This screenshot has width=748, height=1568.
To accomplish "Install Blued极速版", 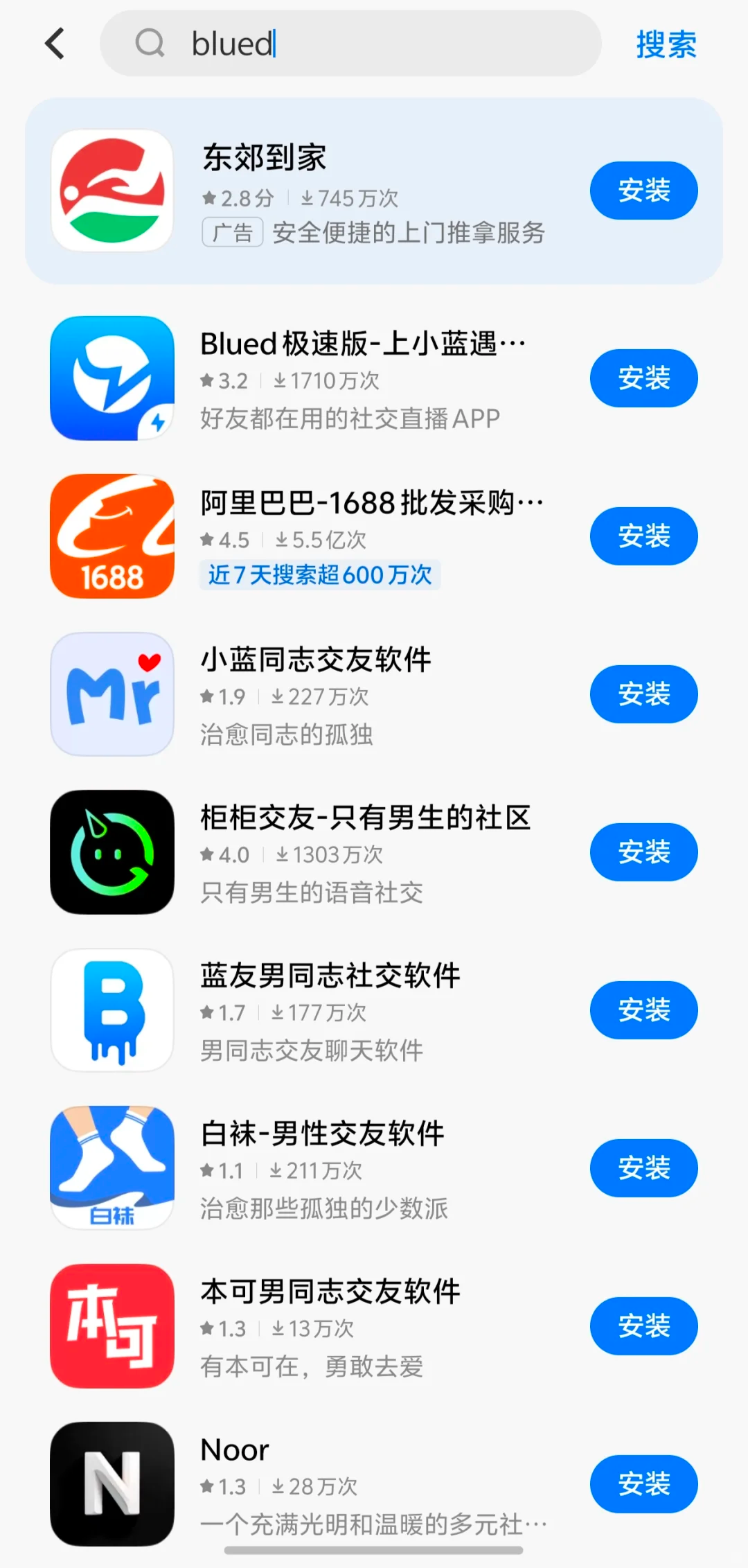I will [643, 378].
